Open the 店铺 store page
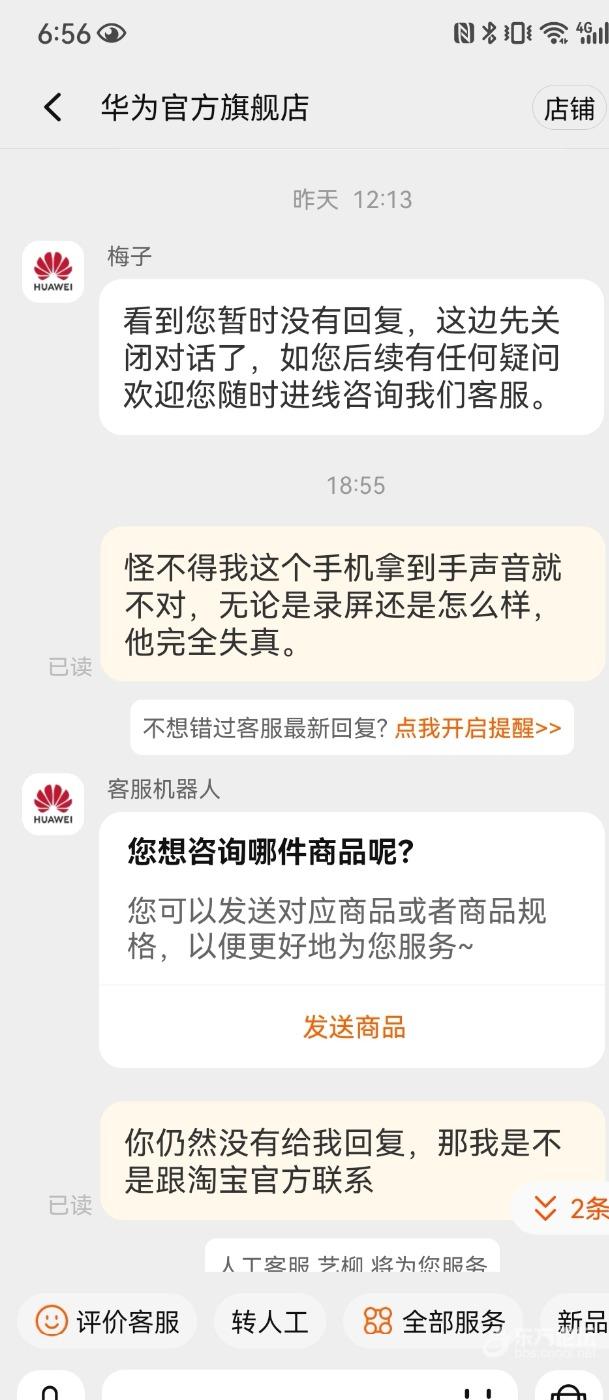 click(570, 108)
